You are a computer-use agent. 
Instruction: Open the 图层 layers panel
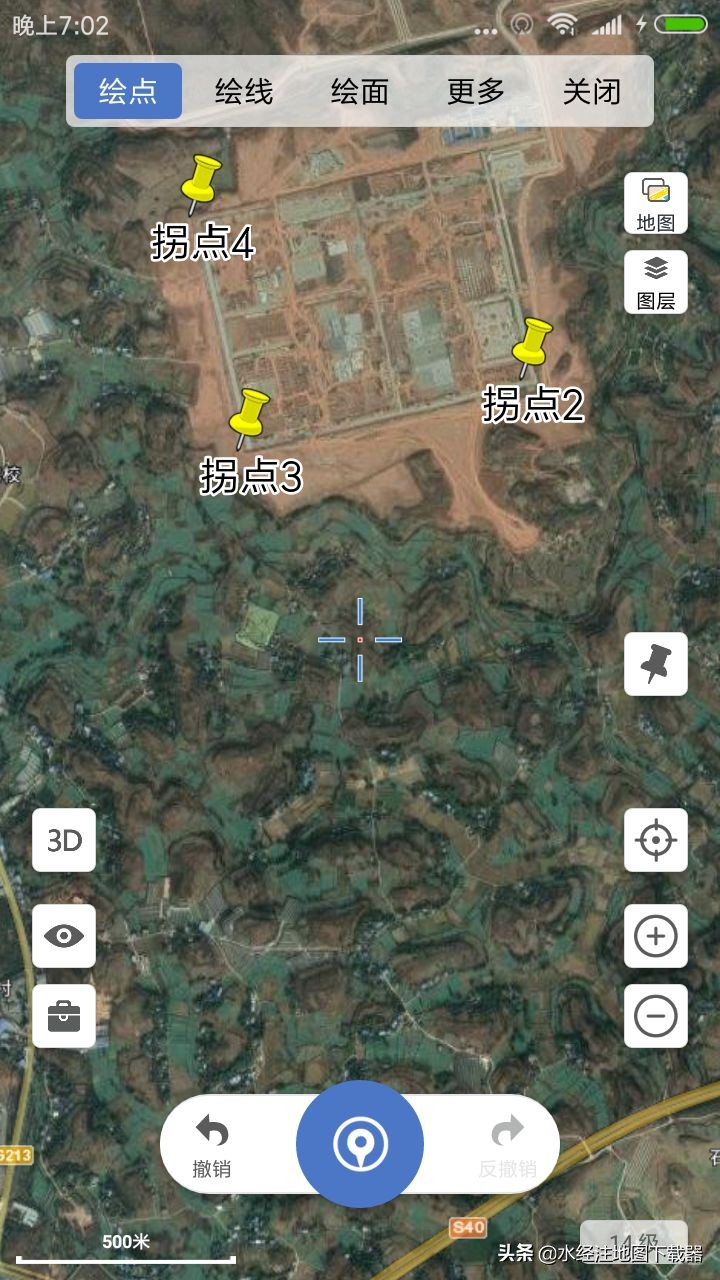[656, 282]
